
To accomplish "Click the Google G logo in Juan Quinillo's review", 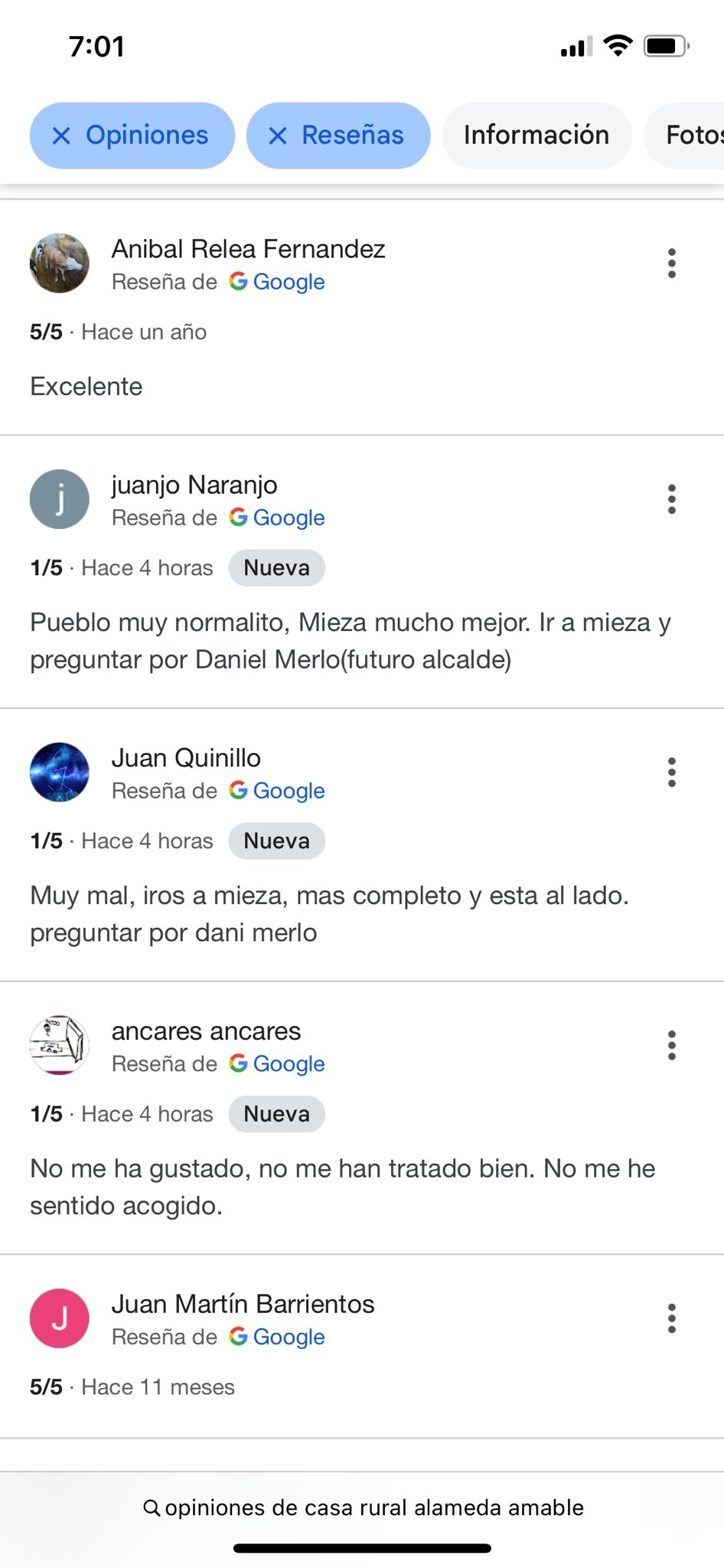I will click(x=238, y=790).
